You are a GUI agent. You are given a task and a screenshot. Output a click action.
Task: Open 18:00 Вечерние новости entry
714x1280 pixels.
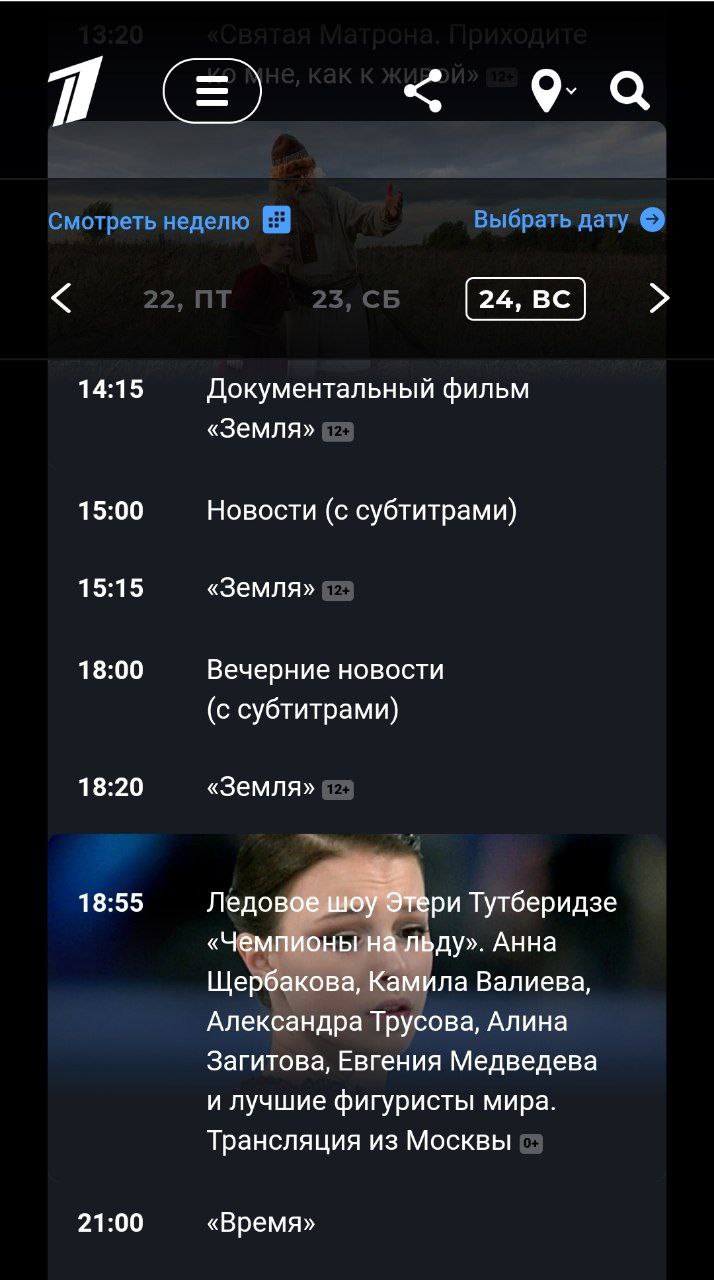[x=325, y=689]
